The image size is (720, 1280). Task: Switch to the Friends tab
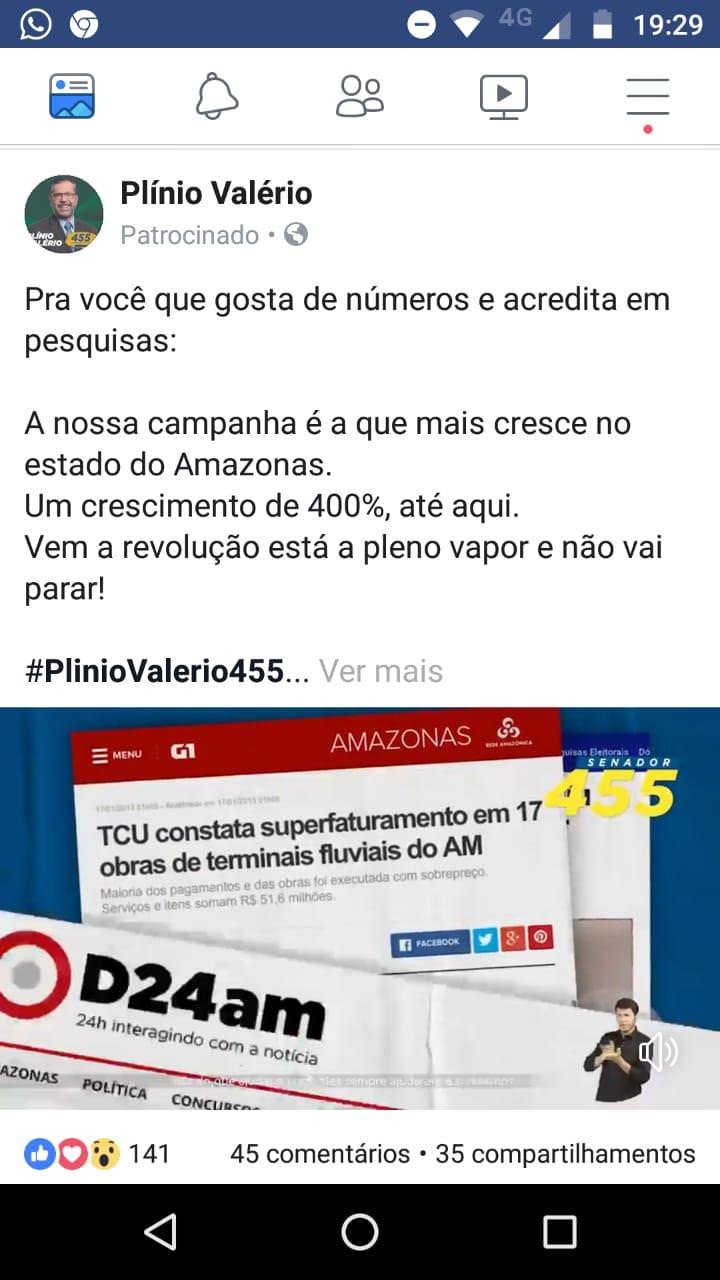[x=360, y=97]
